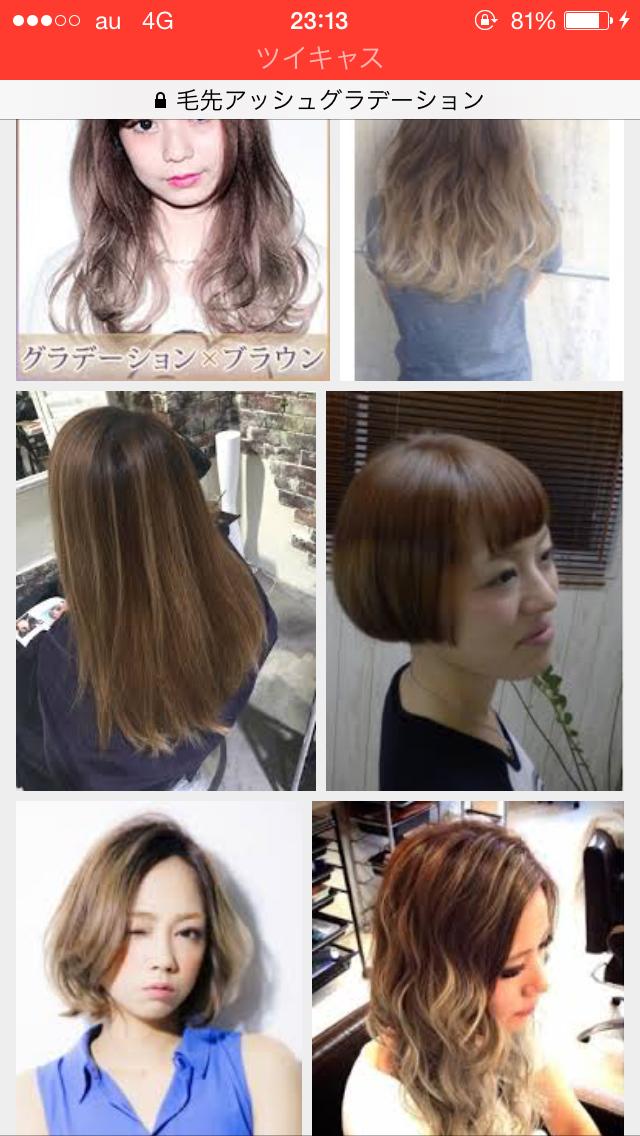
Task: Open the back-view wavy ombre hair photo
Action: point(482,248)
